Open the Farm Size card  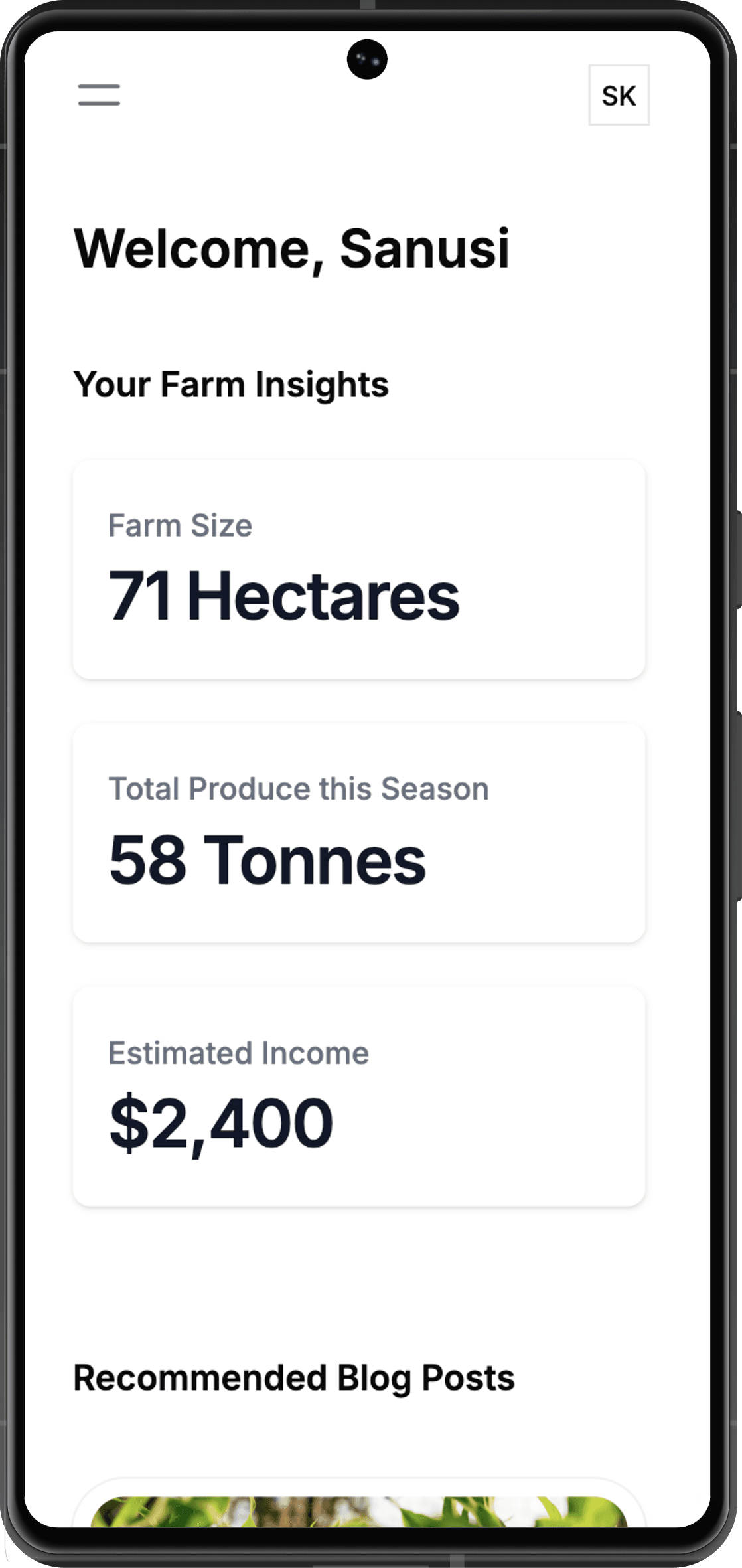pyautogui.click(x=358, y=569)
